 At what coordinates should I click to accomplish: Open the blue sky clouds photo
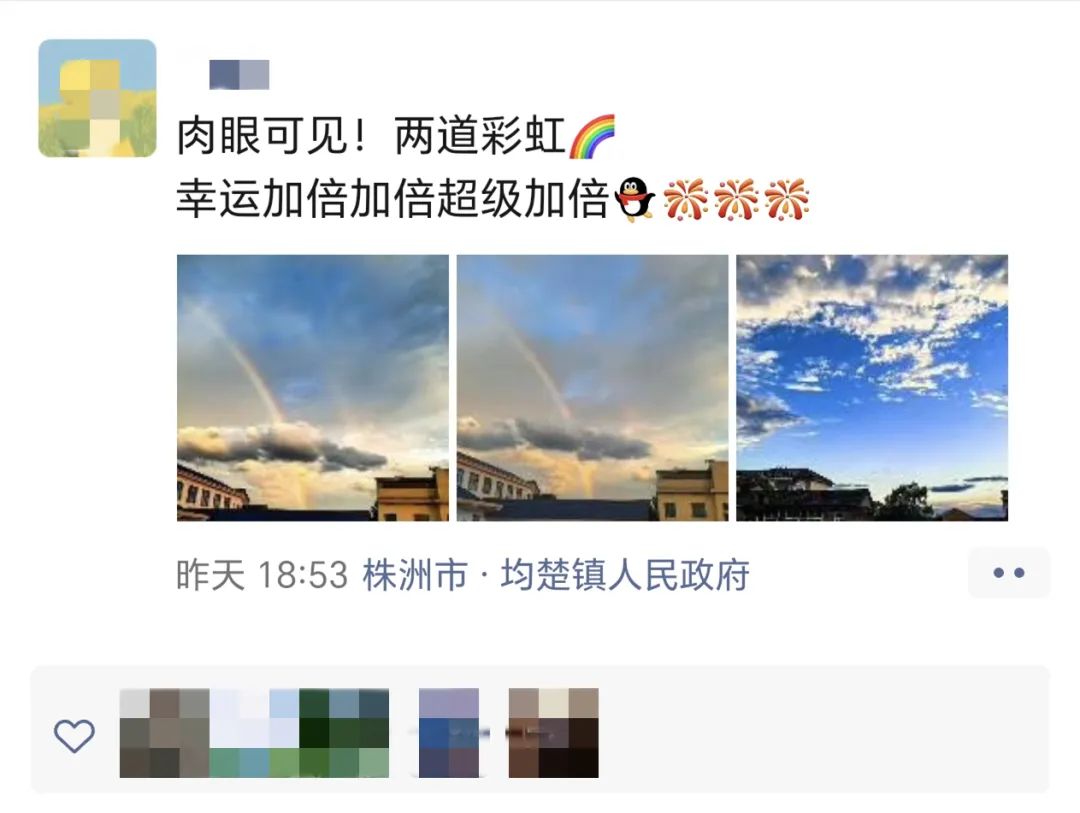pyautogui.click(x=872, y=388)
